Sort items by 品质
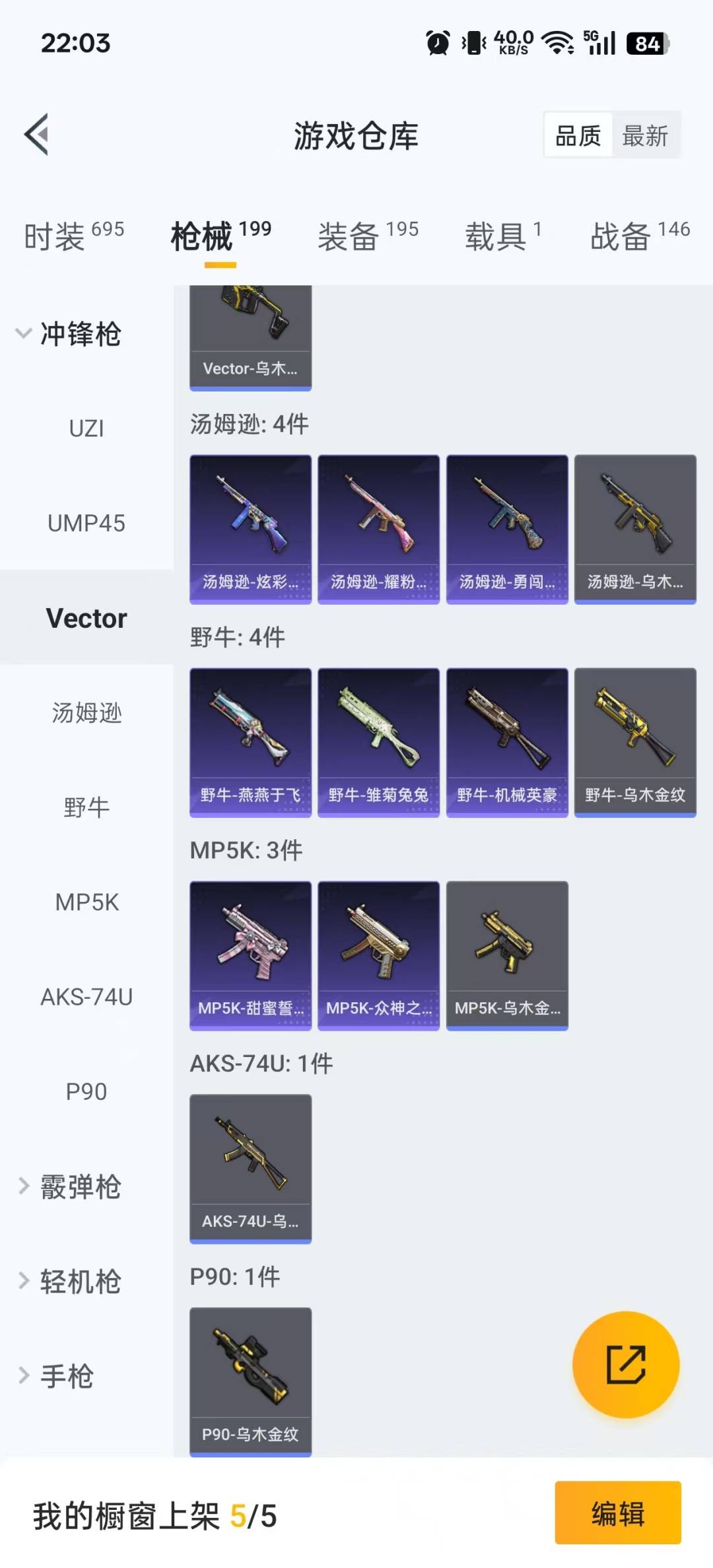 click(x=578, y=136)
